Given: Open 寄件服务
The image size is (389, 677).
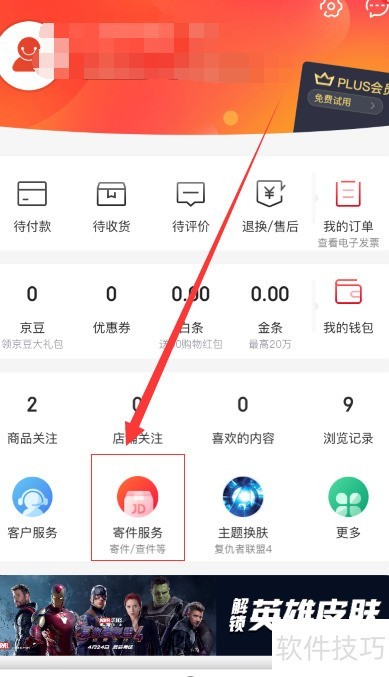Looking at the screenshot, I should pyautogui.click(x=138, y=507).
